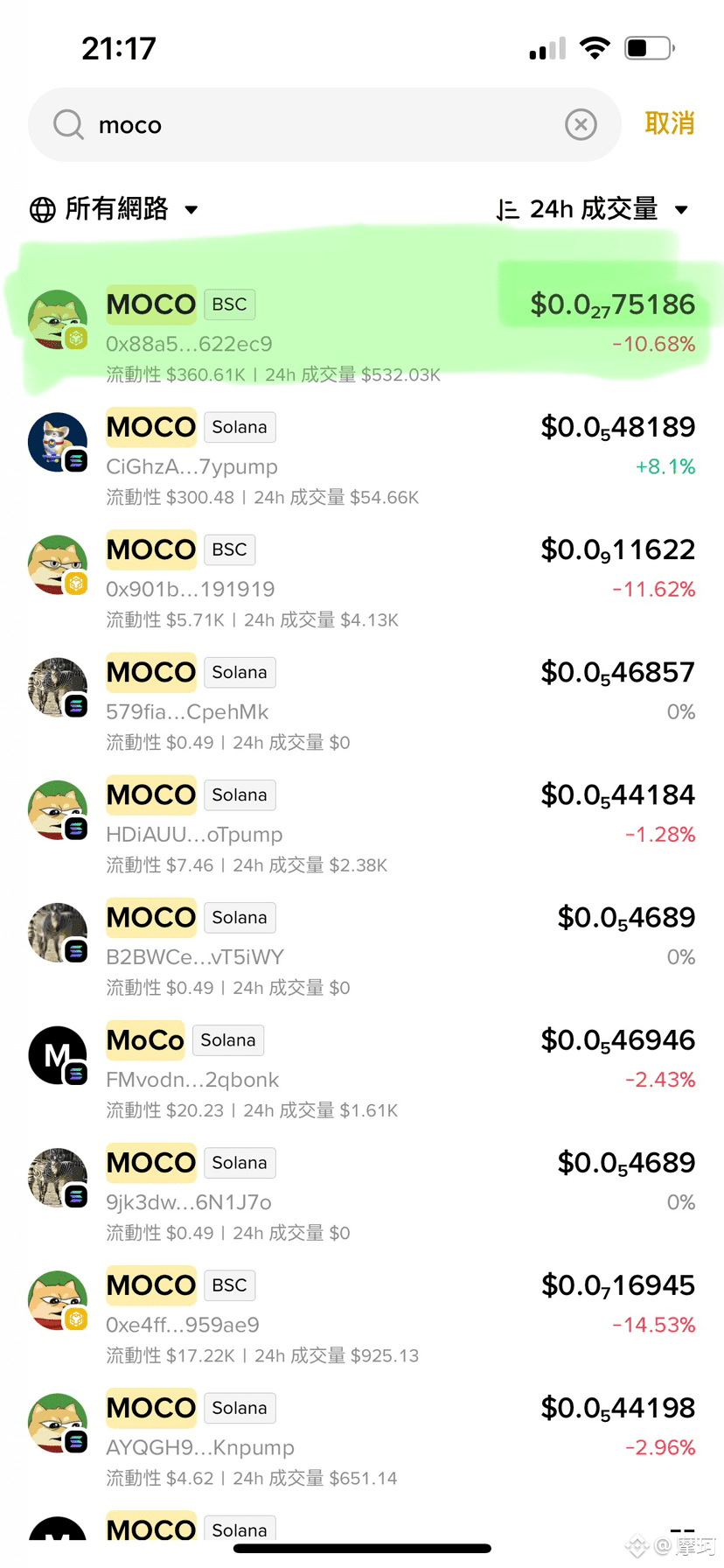The image size is (724, 1568).
Task: Click address link 0x88a5...622ec9
Action: click(x=188, y=344)
